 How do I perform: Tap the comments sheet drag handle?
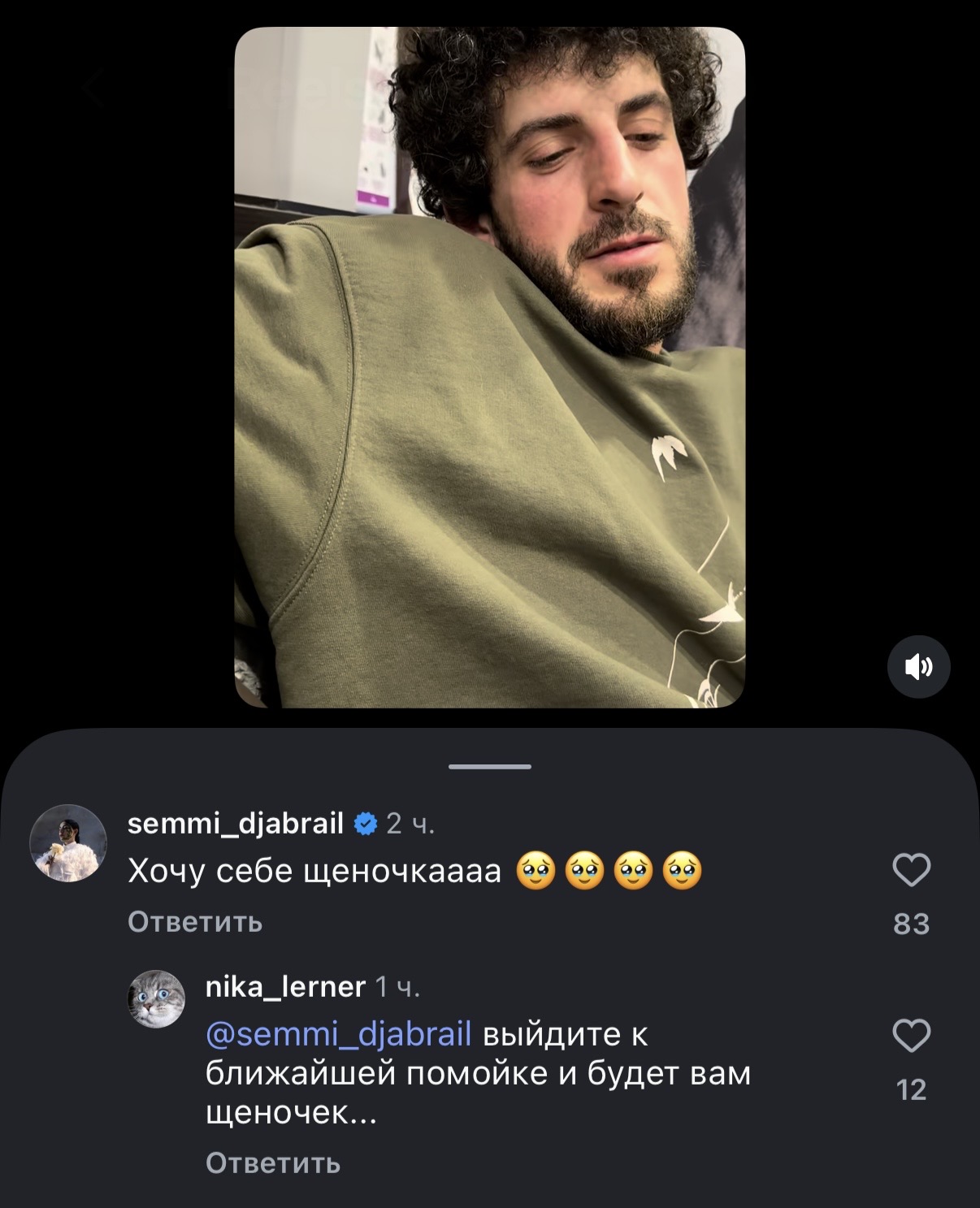point(489,766)
